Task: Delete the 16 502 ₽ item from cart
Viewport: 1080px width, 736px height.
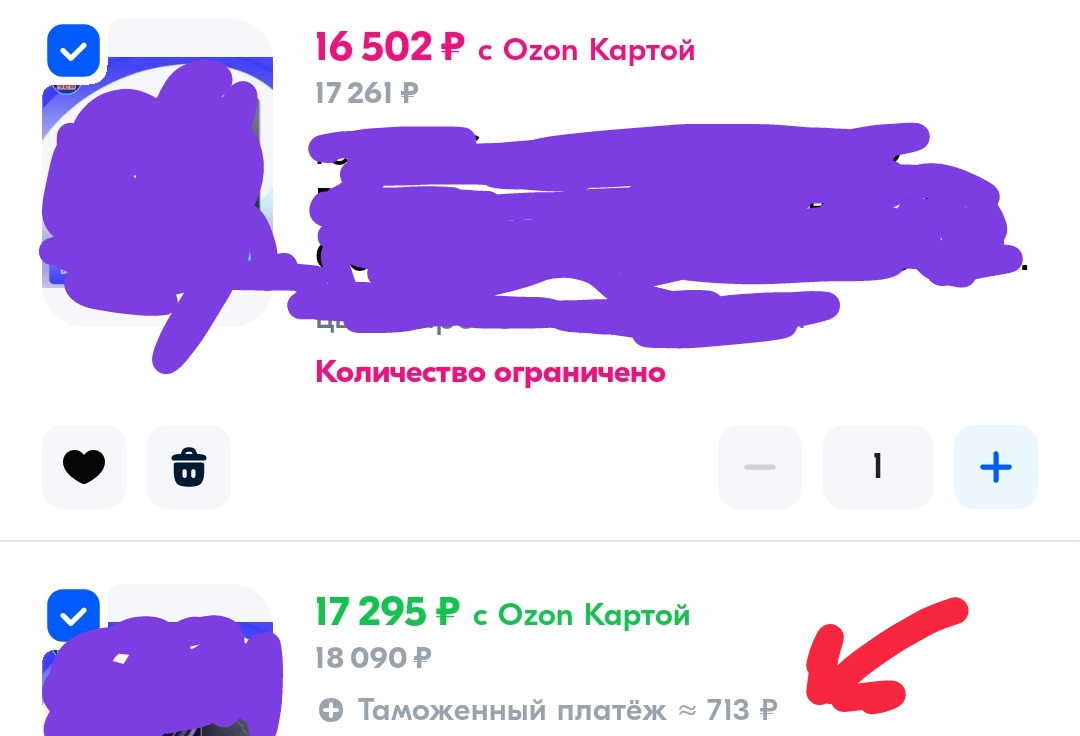Action: [x=189, y=467]
